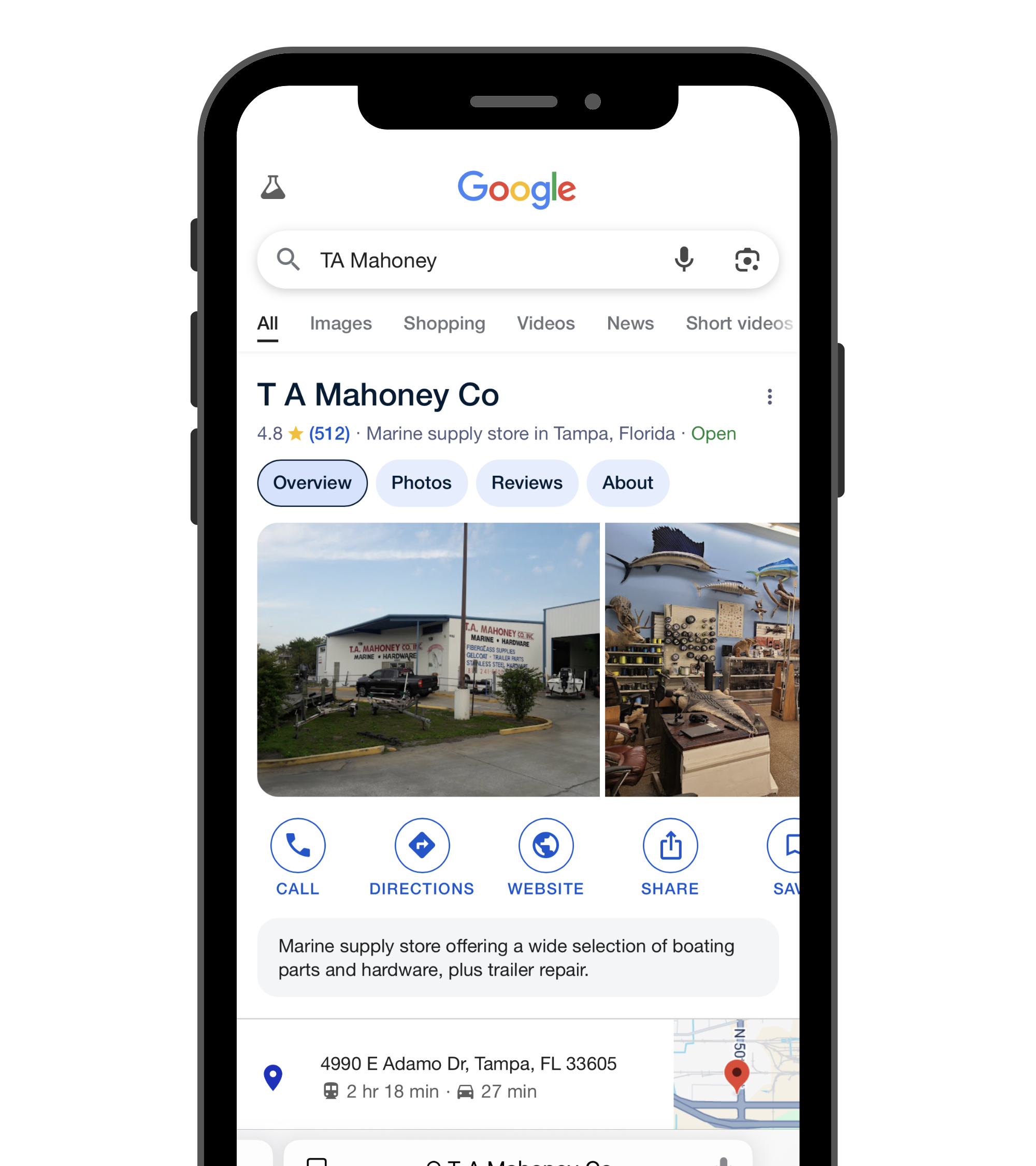Switch to the Short videos tab
Image resolution: width=1036 pixels, height=1166 pixels.
pos(738,323)
